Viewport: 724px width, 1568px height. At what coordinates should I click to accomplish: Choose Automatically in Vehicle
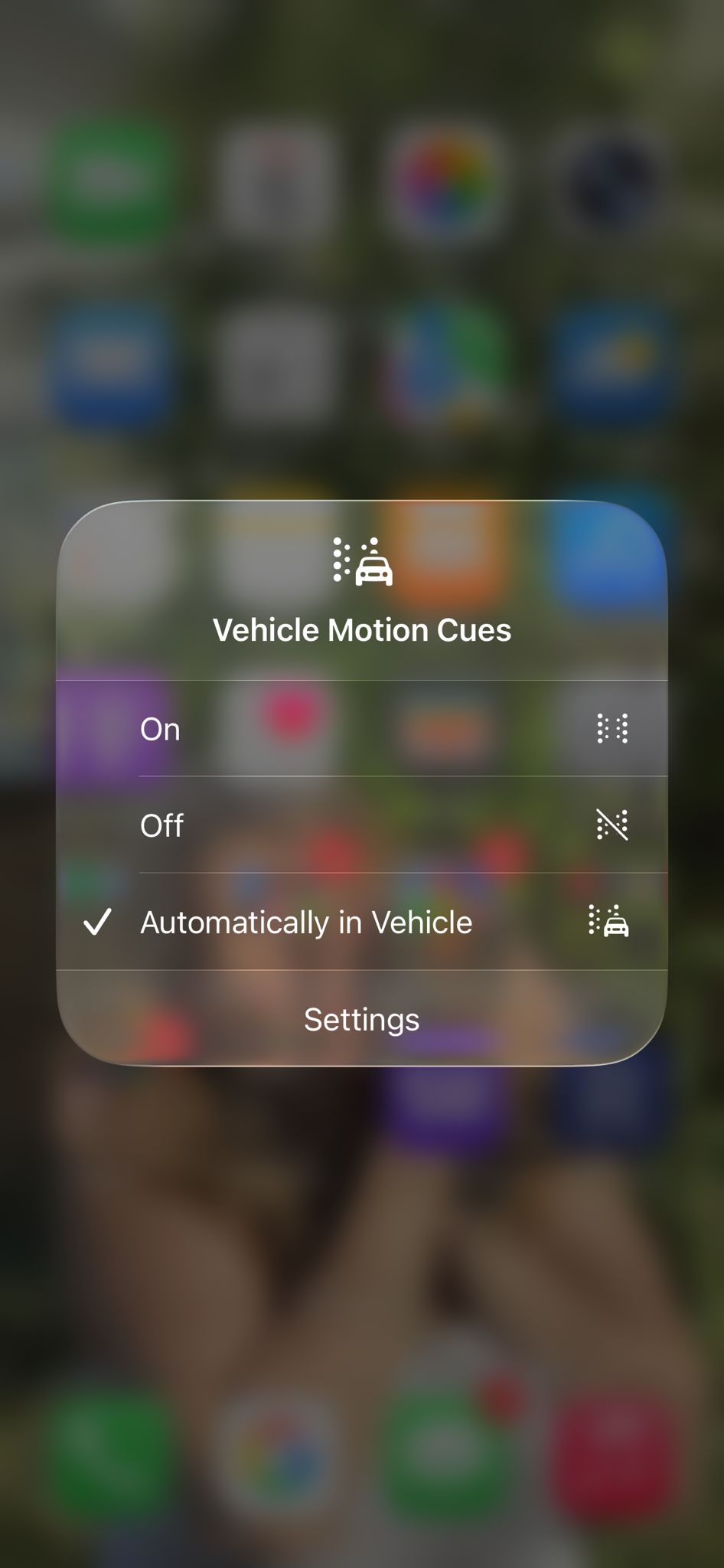(361, 922)
